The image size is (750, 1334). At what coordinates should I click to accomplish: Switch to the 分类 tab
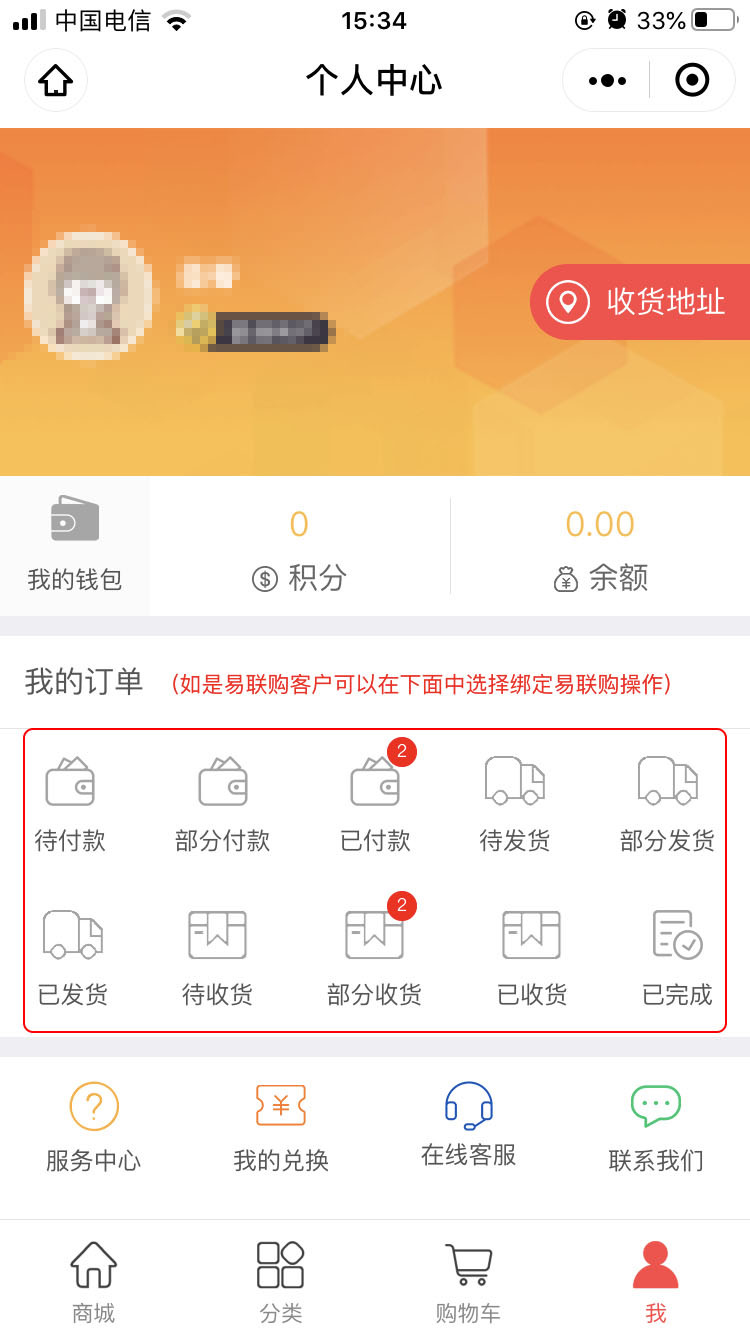point(281,1282)
